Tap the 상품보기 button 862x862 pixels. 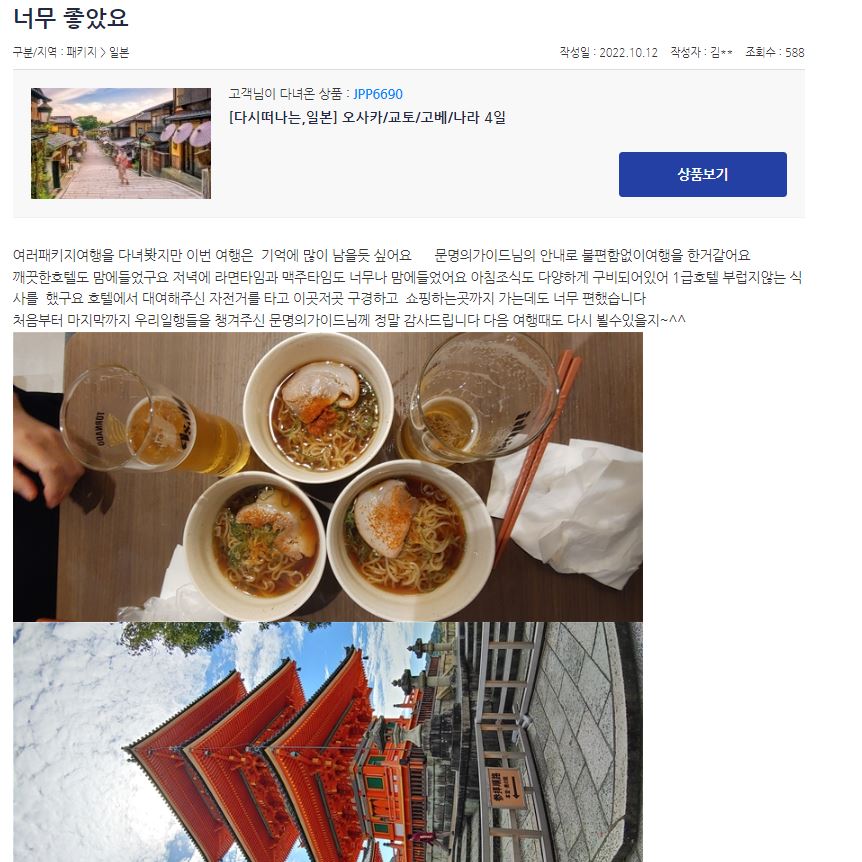702,174
